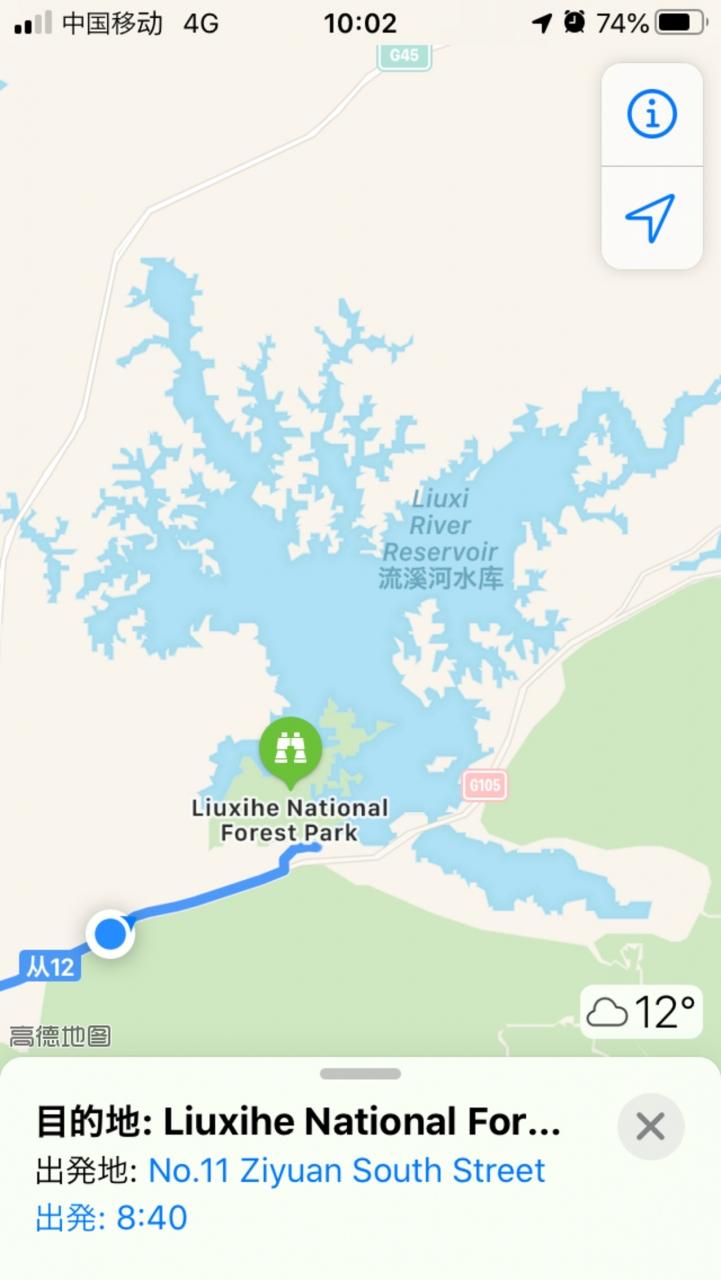Open No.11 Ziyuan South Street link
The image size is (721, 1280).
point(346,1170)
